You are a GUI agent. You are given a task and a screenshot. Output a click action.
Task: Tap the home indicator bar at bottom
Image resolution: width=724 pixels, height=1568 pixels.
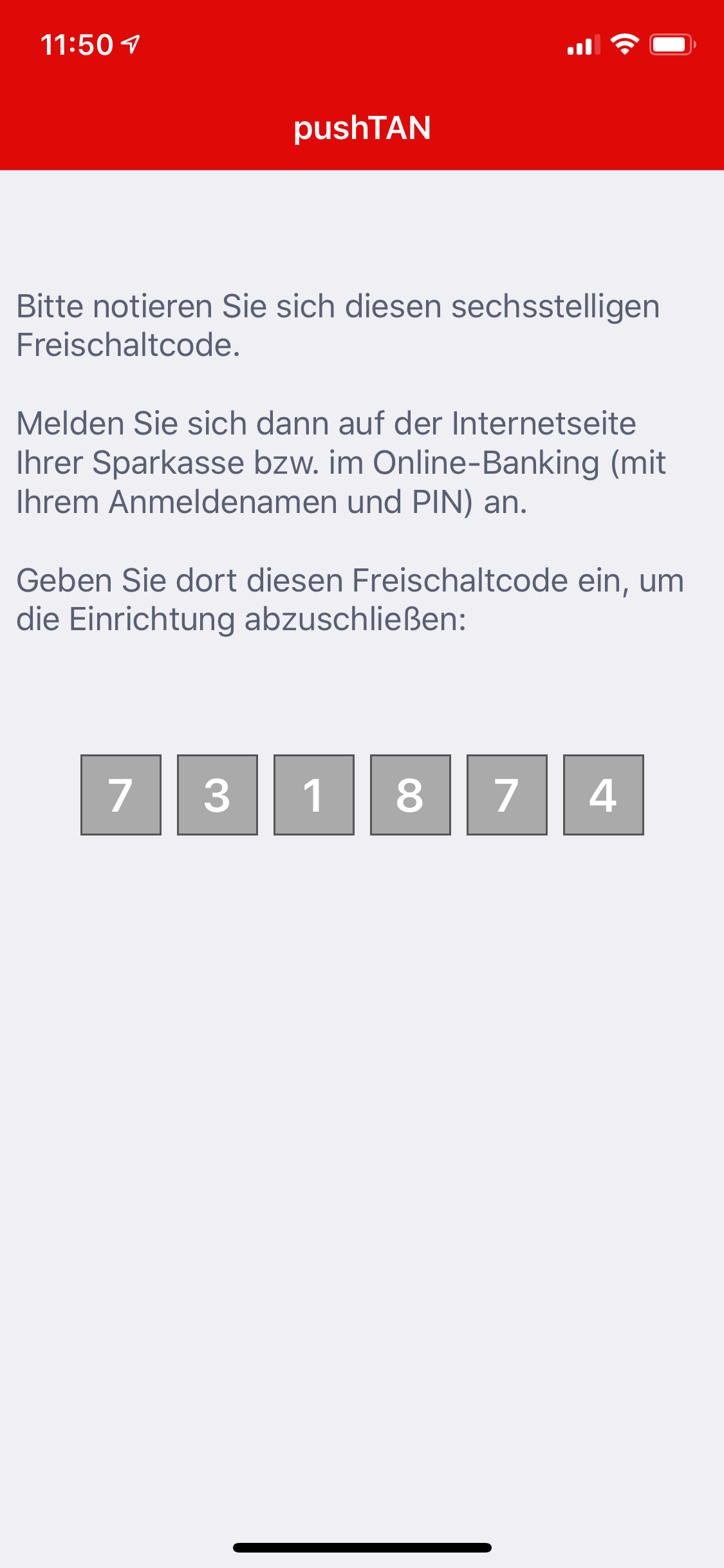(x=362, y=1545)
